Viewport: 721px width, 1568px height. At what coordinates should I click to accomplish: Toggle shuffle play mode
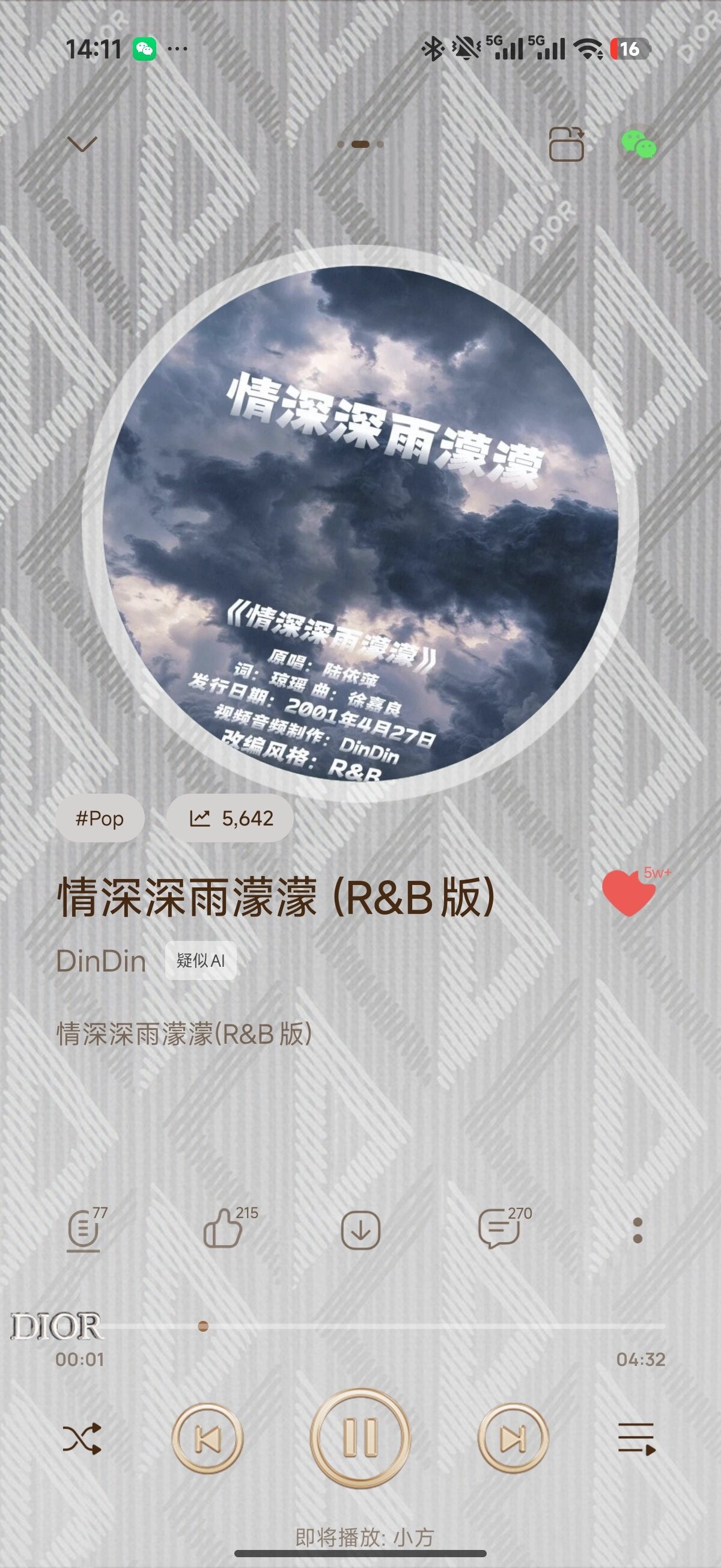click(82, 1439)
